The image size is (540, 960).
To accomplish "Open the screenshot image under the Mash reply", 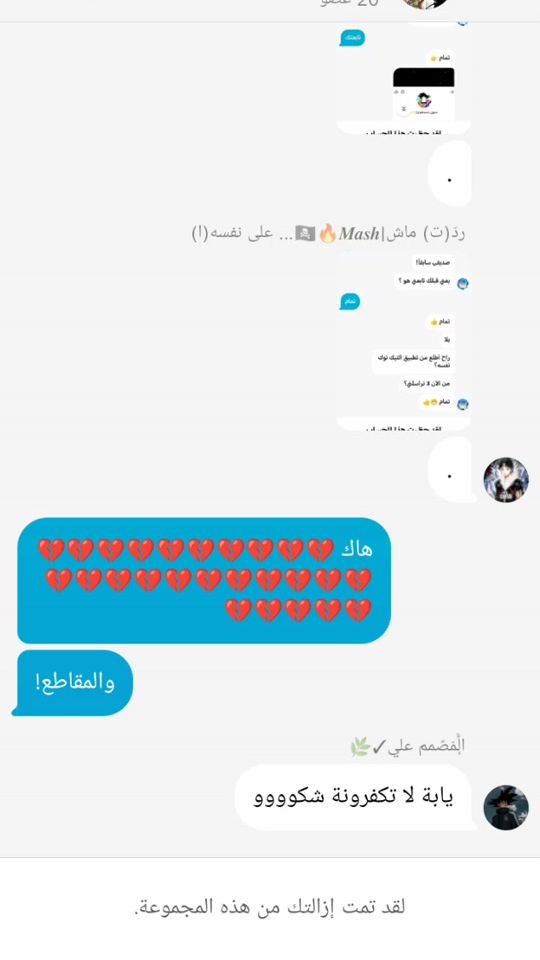I will click(403, 340).
